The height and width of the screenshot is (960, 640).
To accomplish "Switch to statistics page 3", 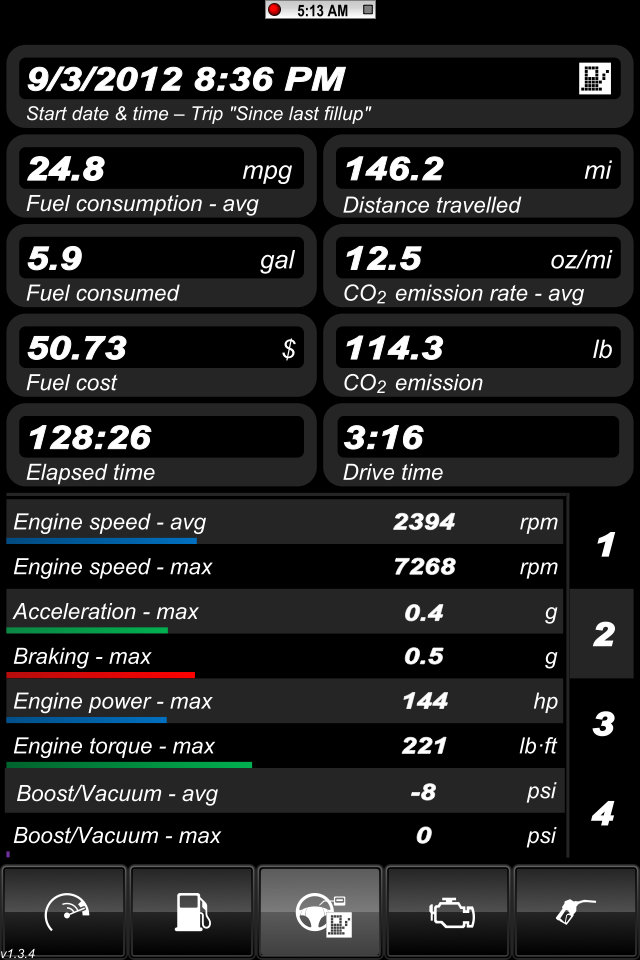I will tap(603, 723).
